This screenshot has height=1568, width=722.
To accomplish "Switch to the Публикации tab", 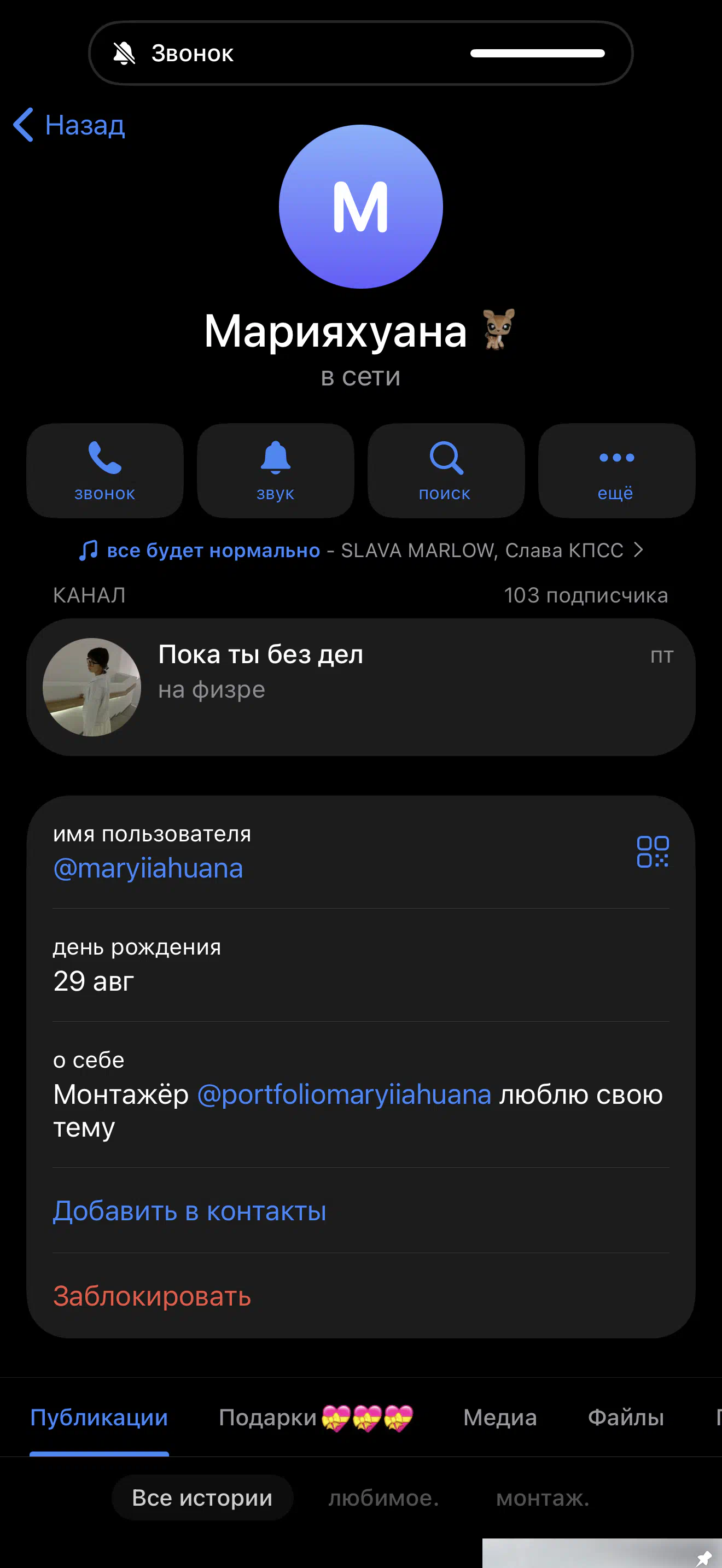I will click(99, 1418).
